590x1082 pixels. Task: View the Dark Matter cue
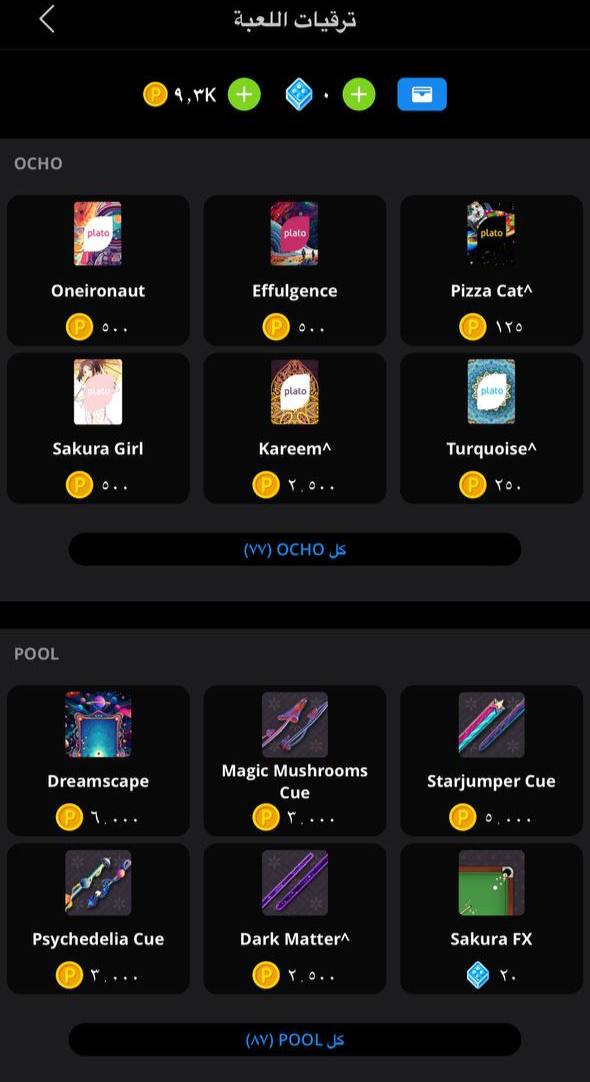click(x=295, y=918)
